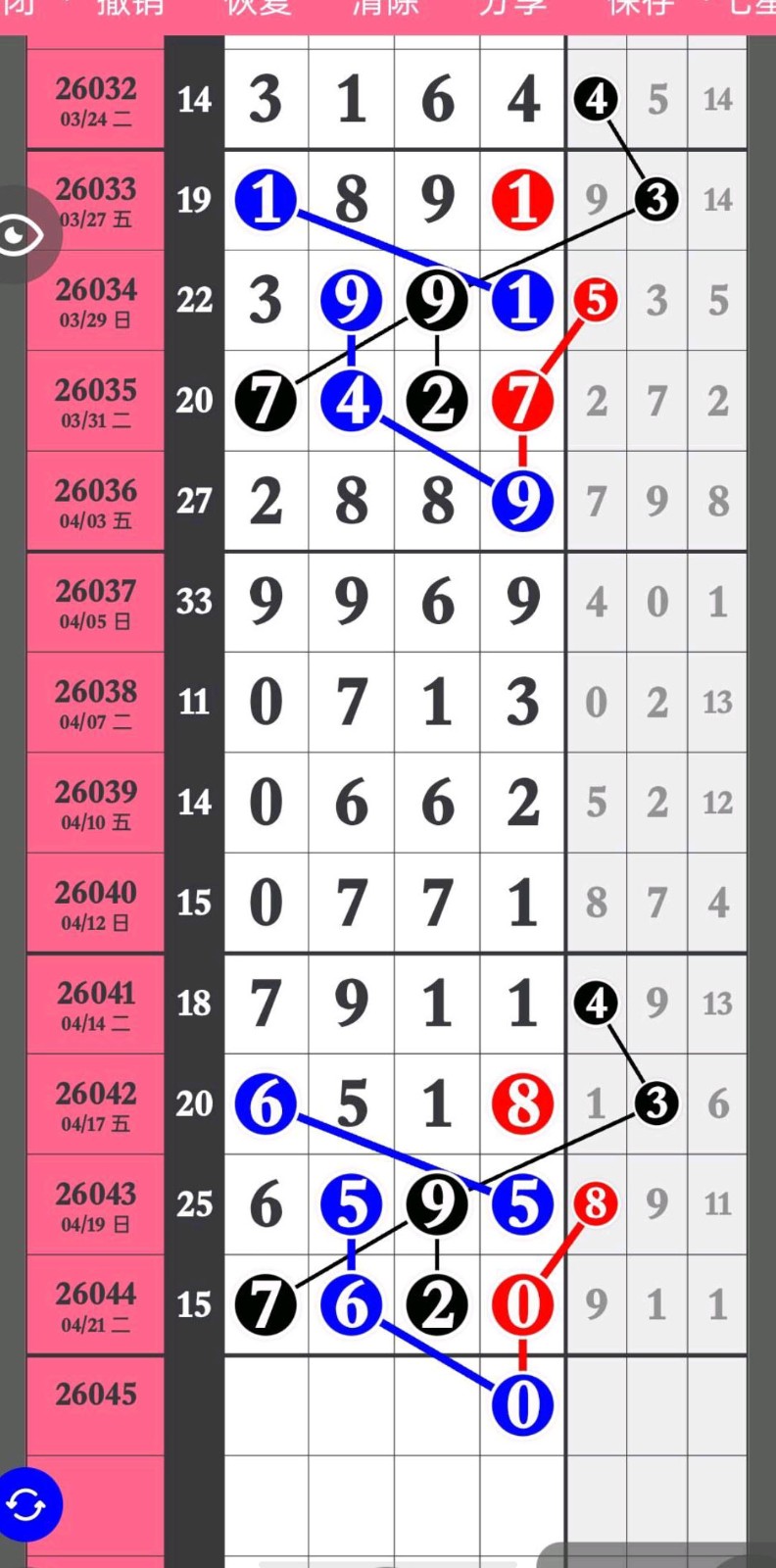This screenshot has height=1568, width=776.
Task: Share the chart via 分享
Action: pyautogui.click(x=512, y=8)
